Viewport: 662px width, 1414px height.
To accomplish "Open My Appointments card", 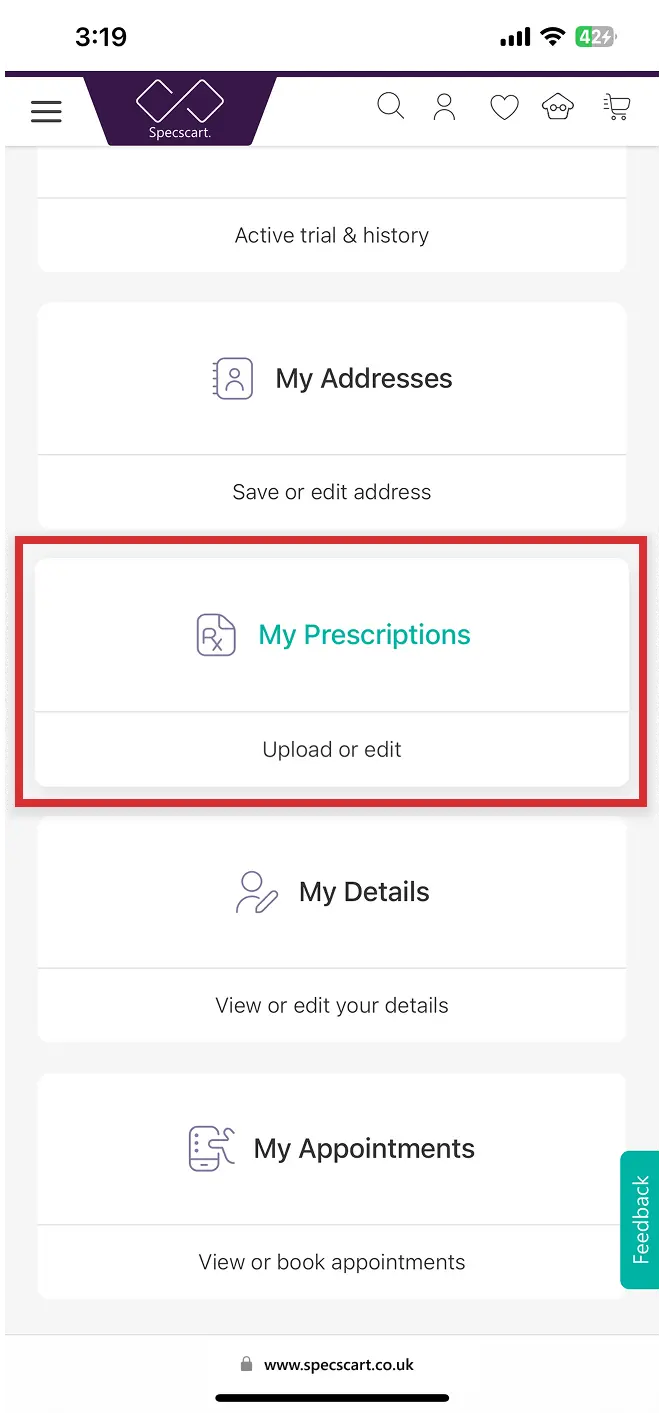I will [332, 1148].
